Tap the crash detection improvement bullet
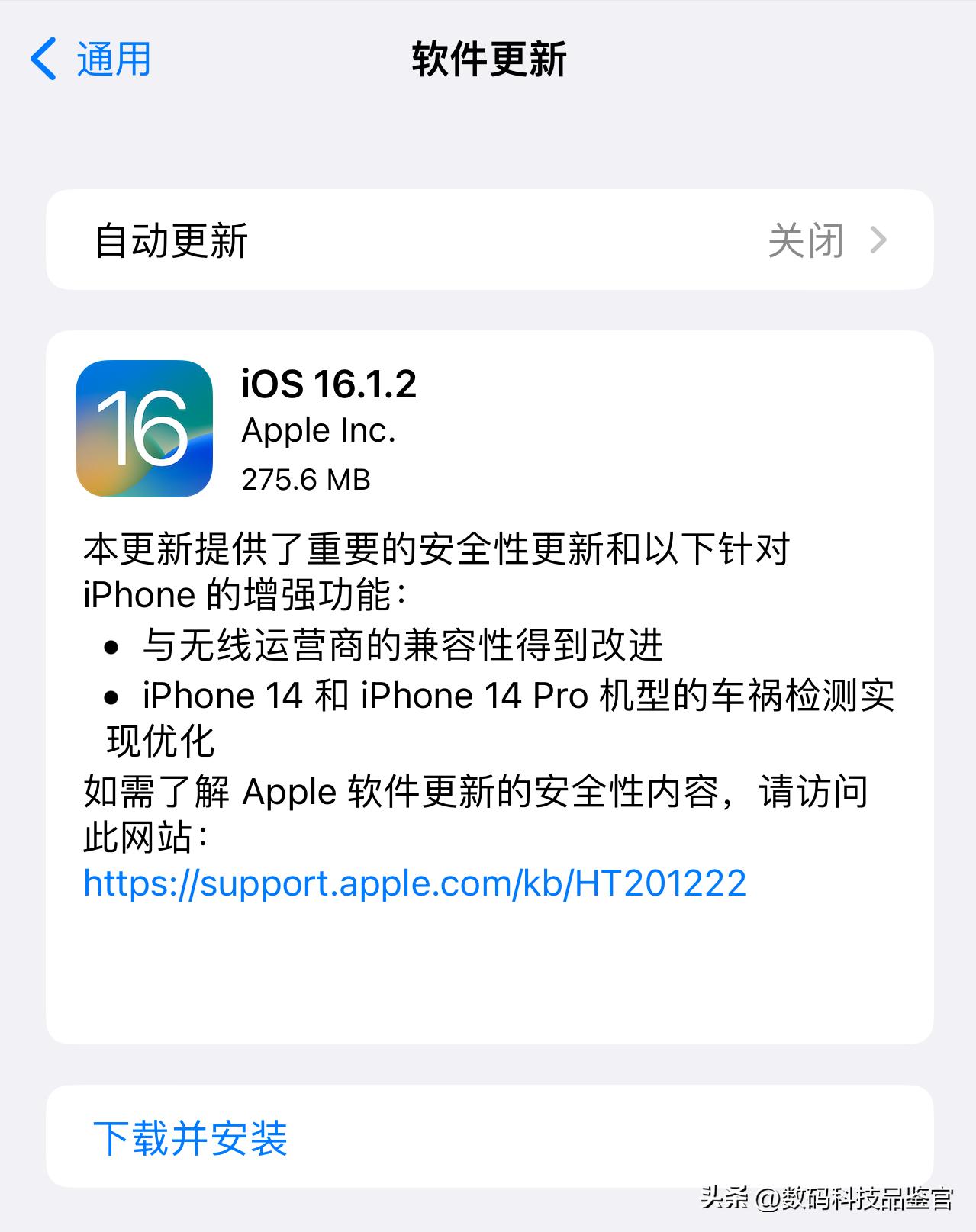This screenshot has width=976, height=1232. (488, 694)
